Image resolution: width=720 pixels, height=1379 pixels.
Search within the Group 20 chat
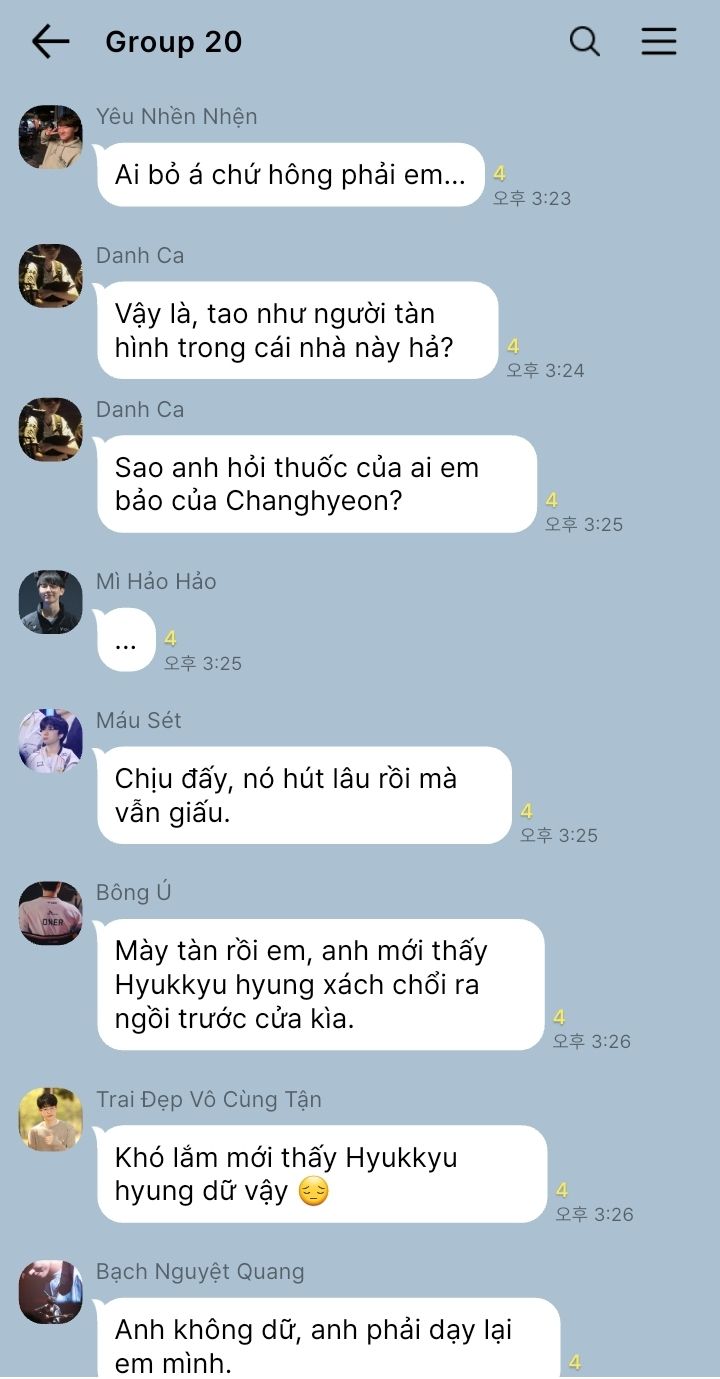pos(585,41)
